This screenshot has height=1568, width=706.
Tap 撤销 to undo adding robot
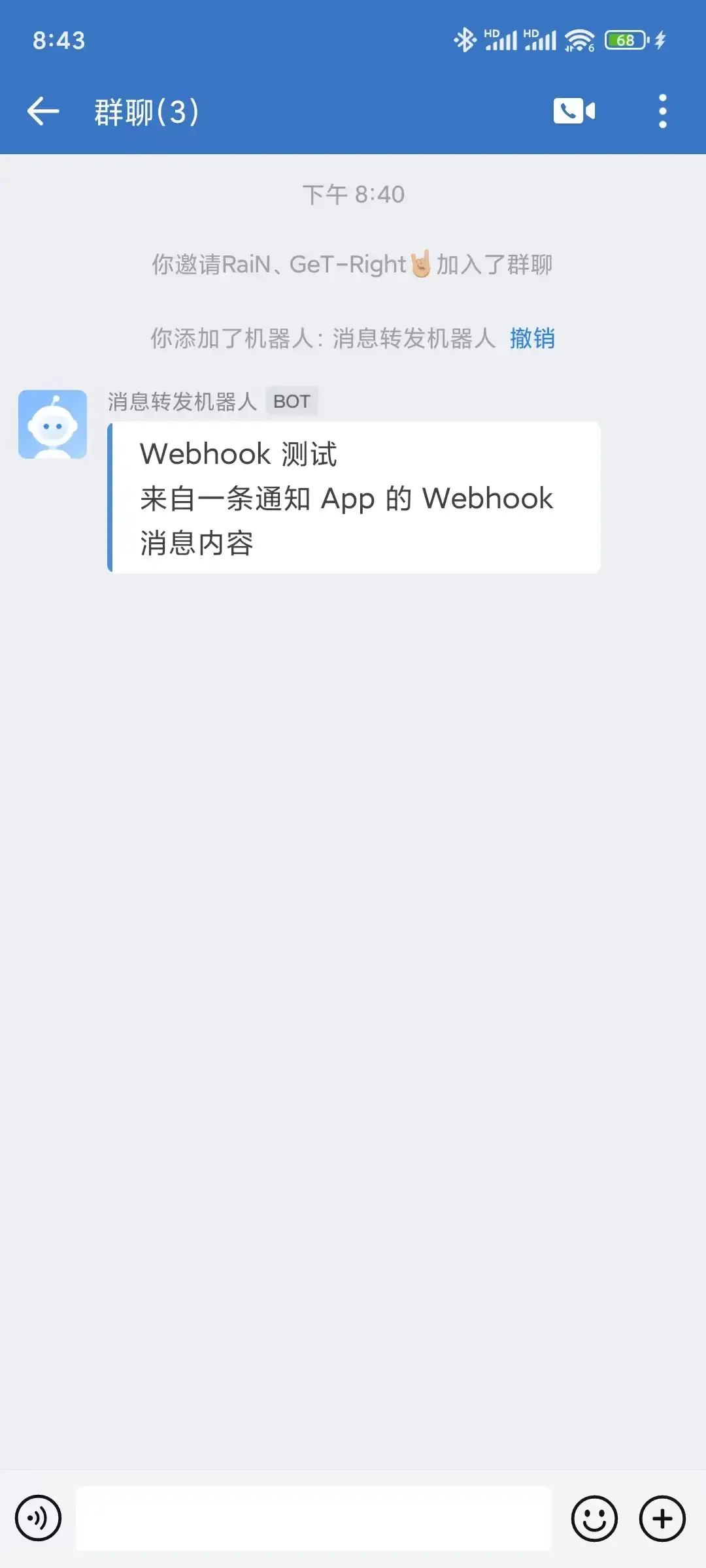point(532,338)
